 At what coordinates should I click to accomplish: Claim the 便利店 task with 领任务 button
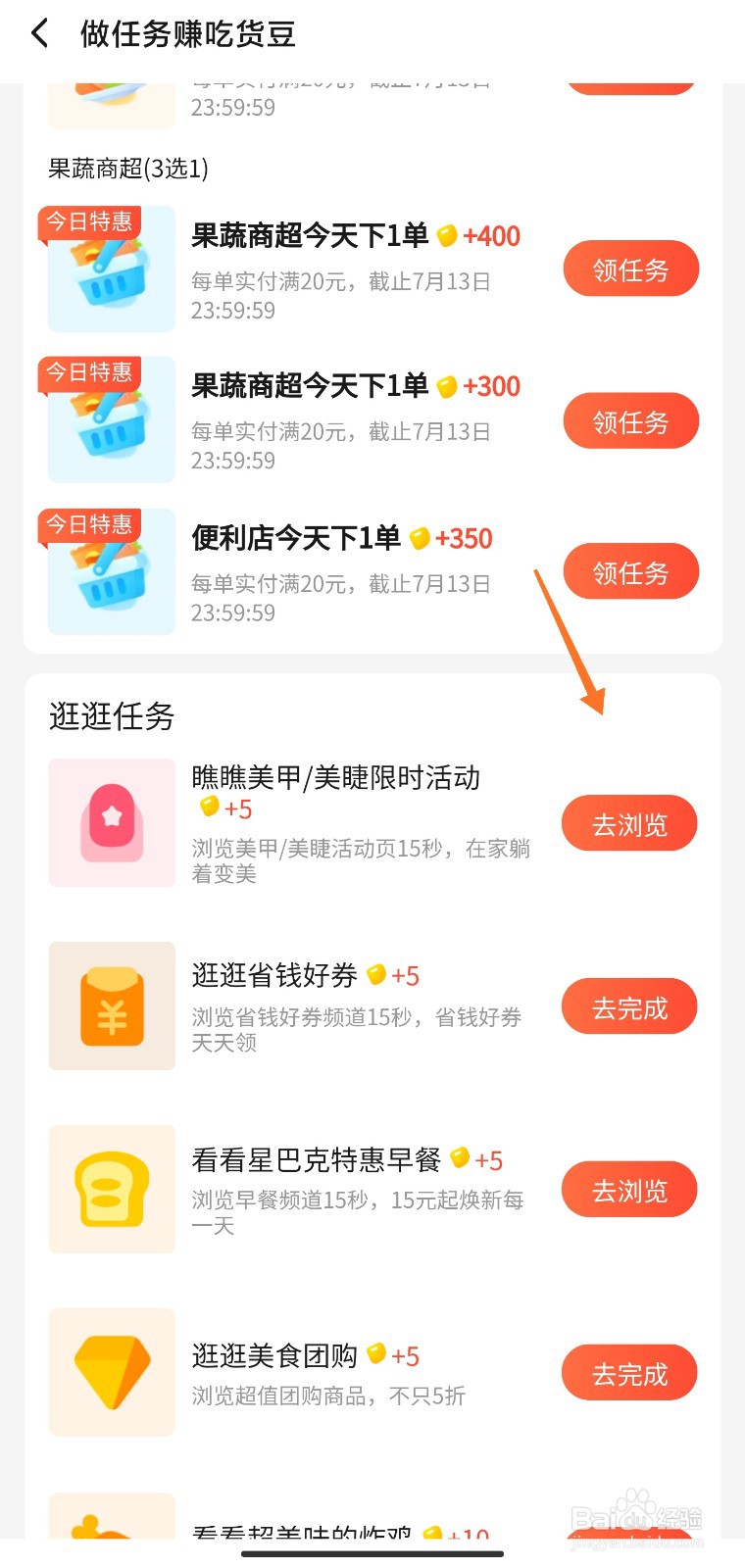[x=630, y=571]
